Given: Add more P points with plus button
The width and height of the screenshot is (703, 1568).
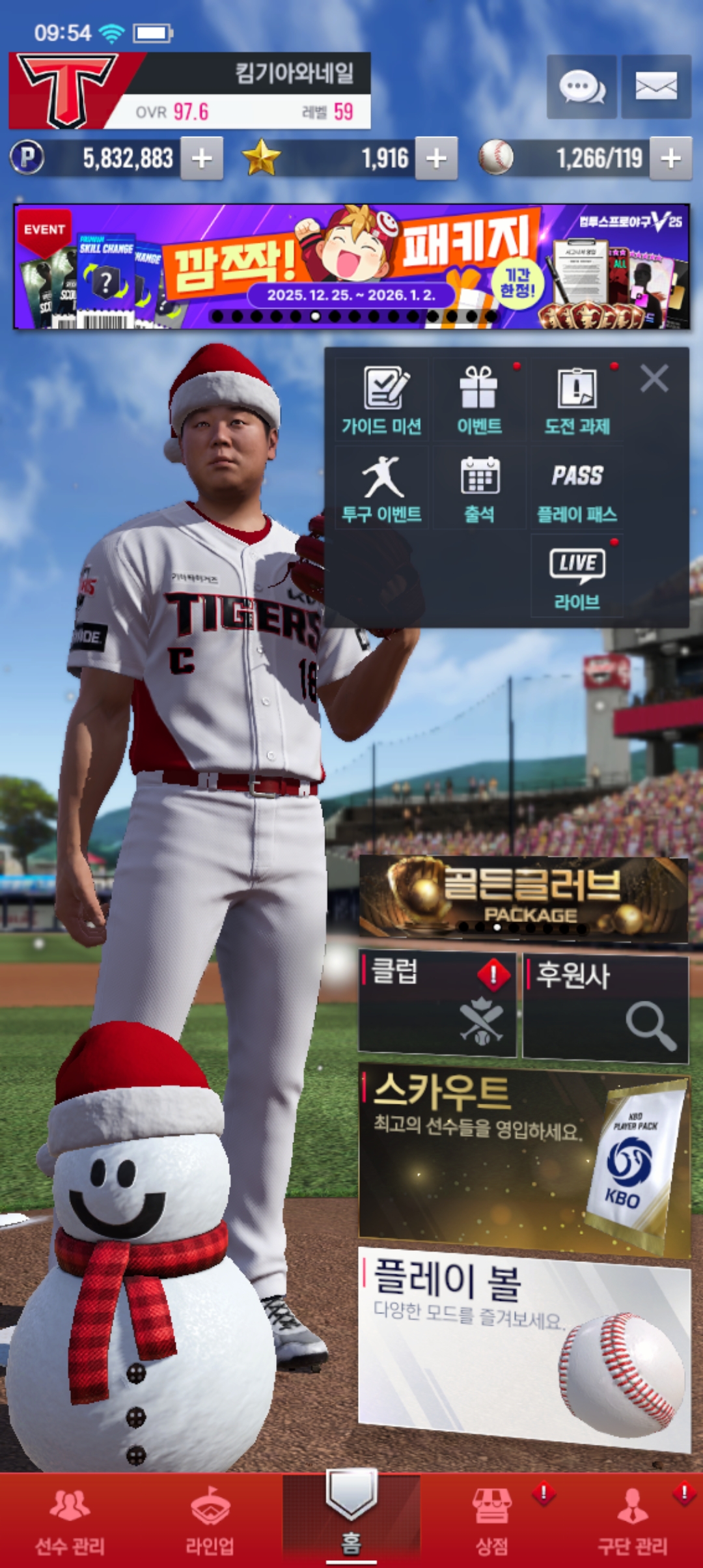Looking at the screenshot, I should tap(202, 158).
